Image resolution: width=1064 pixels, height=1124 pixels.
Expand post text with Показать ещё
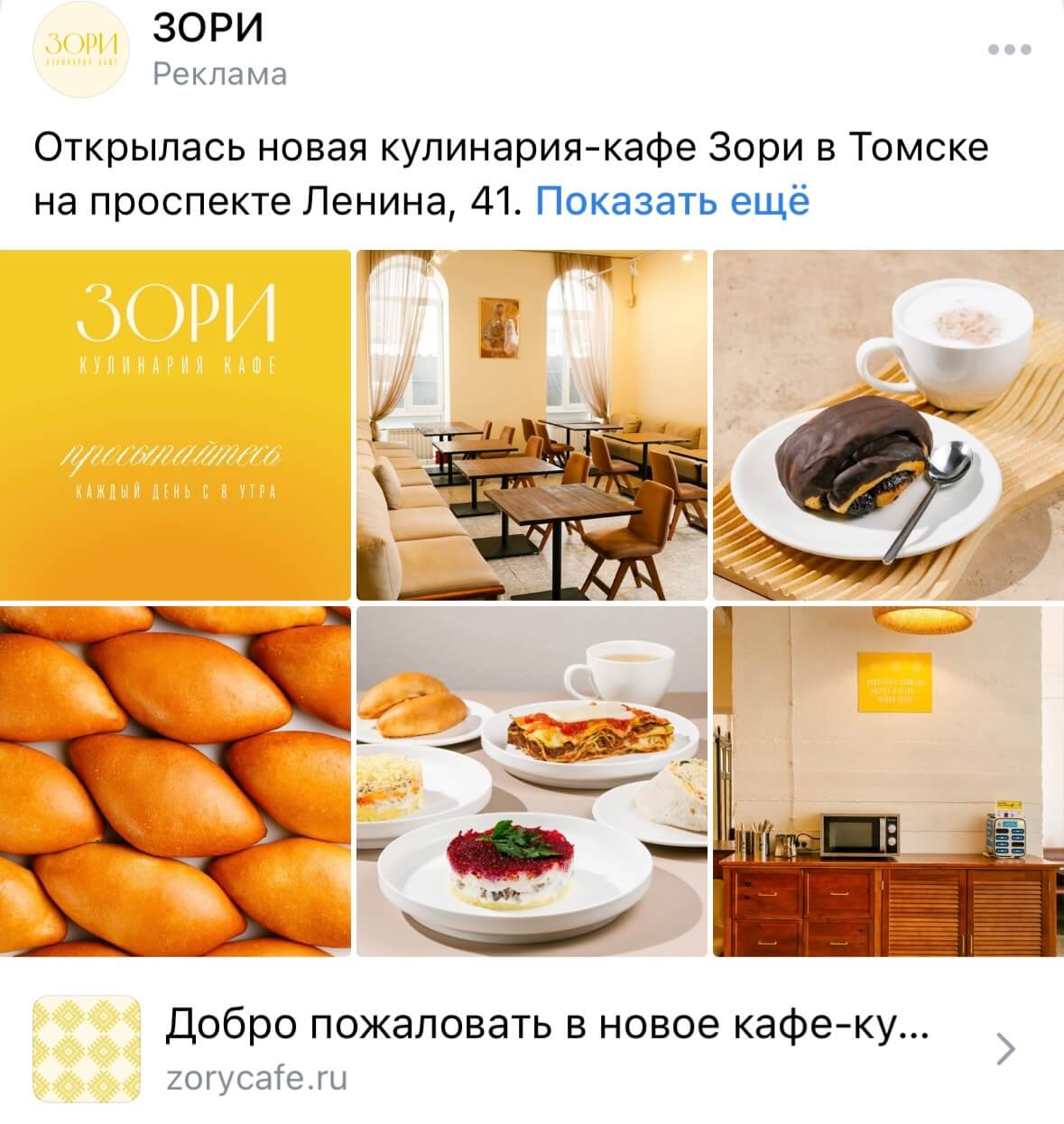tap(672, 201)
